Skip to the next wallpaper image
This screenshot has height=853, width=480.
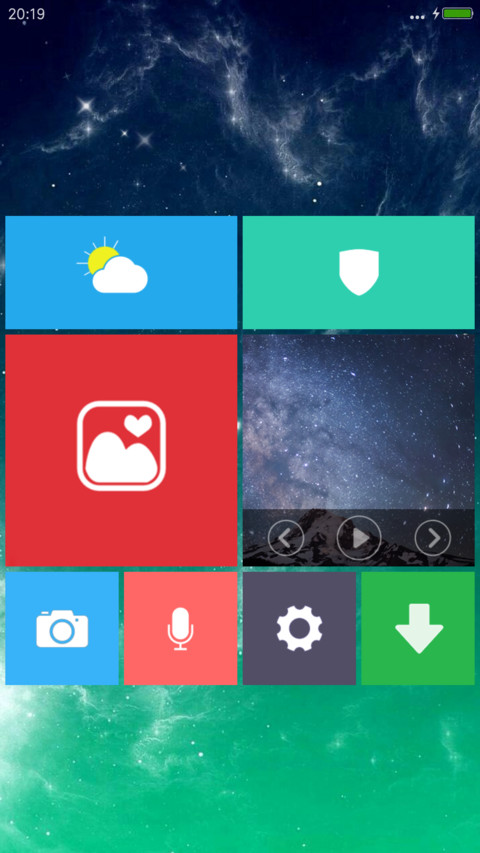point(433,538)
